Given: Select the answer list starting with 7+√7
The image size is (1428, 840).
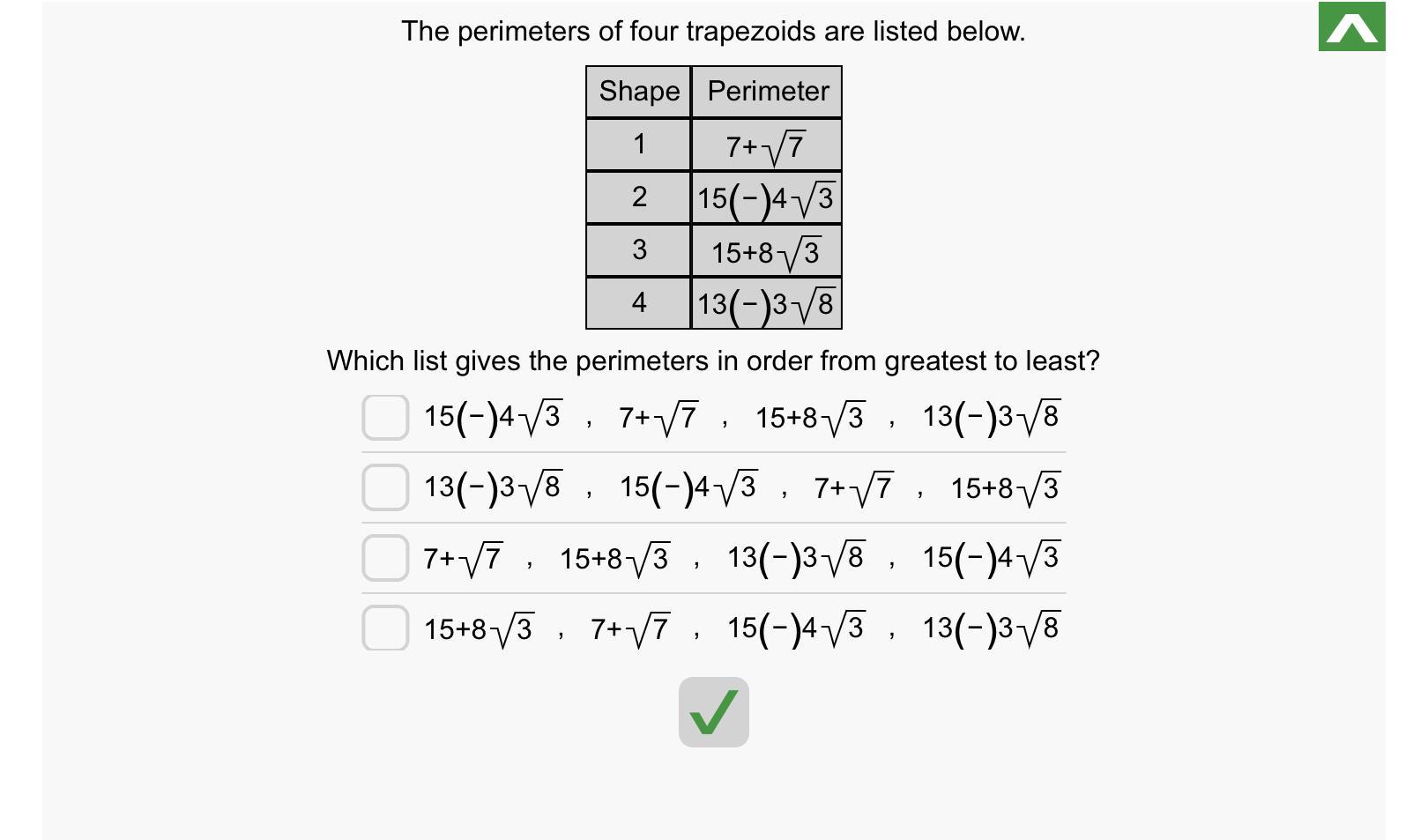Looking at the screenshot, I should click(x=385, y=558).
